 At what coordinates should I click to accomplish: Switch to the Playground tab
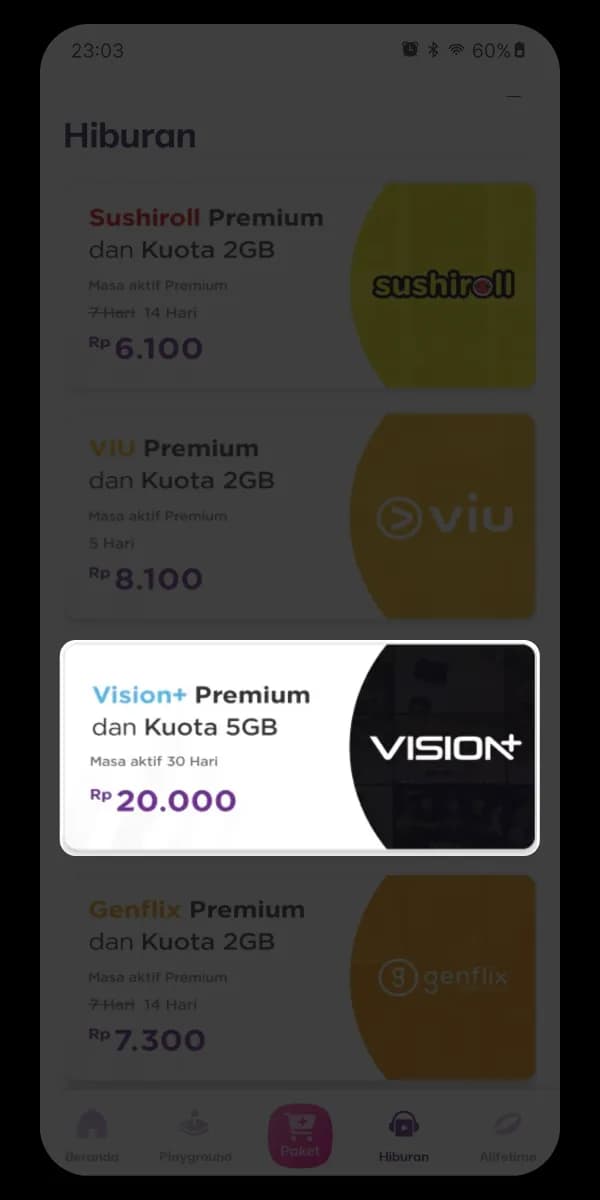195,1135
